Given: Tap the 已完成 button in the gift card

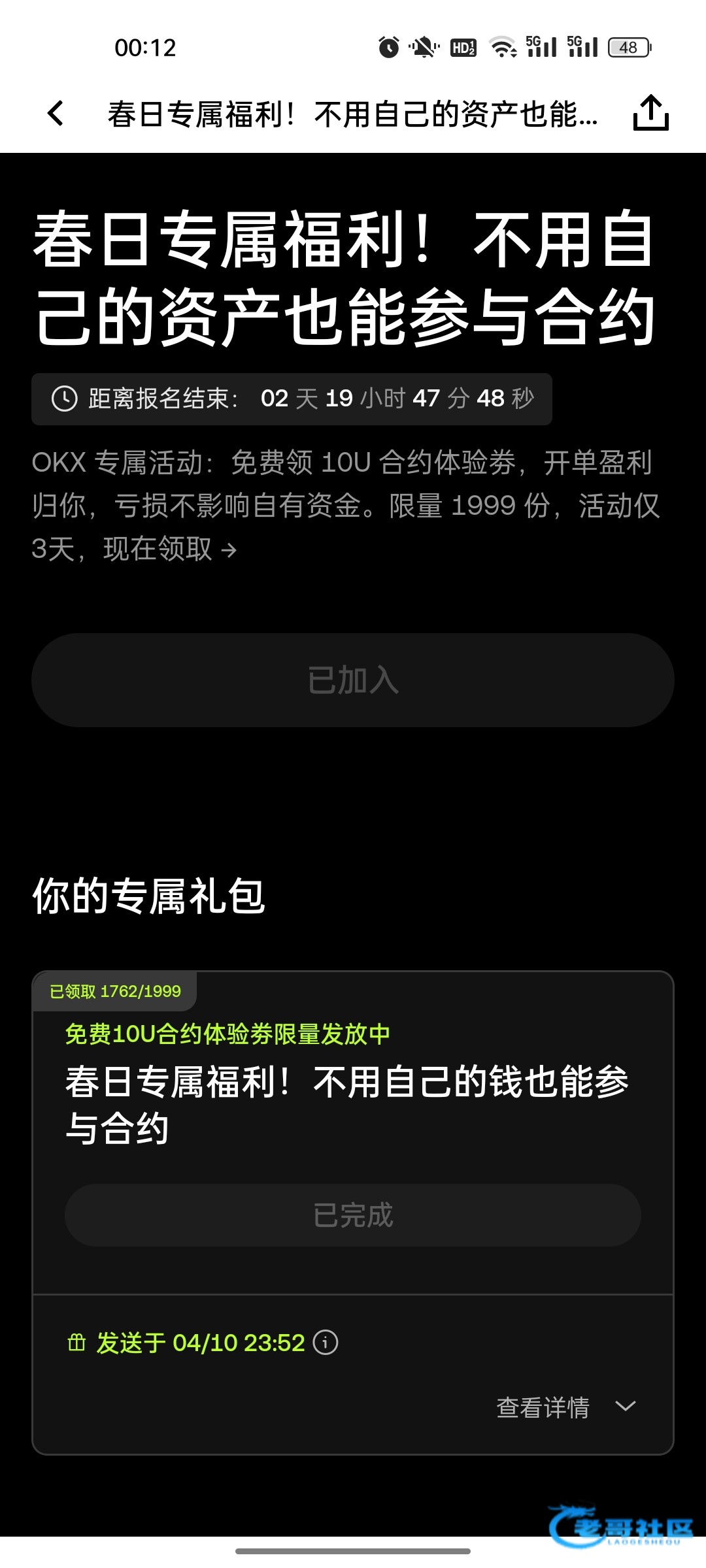Looking at the screenshot, I should tap(353, 1215).
